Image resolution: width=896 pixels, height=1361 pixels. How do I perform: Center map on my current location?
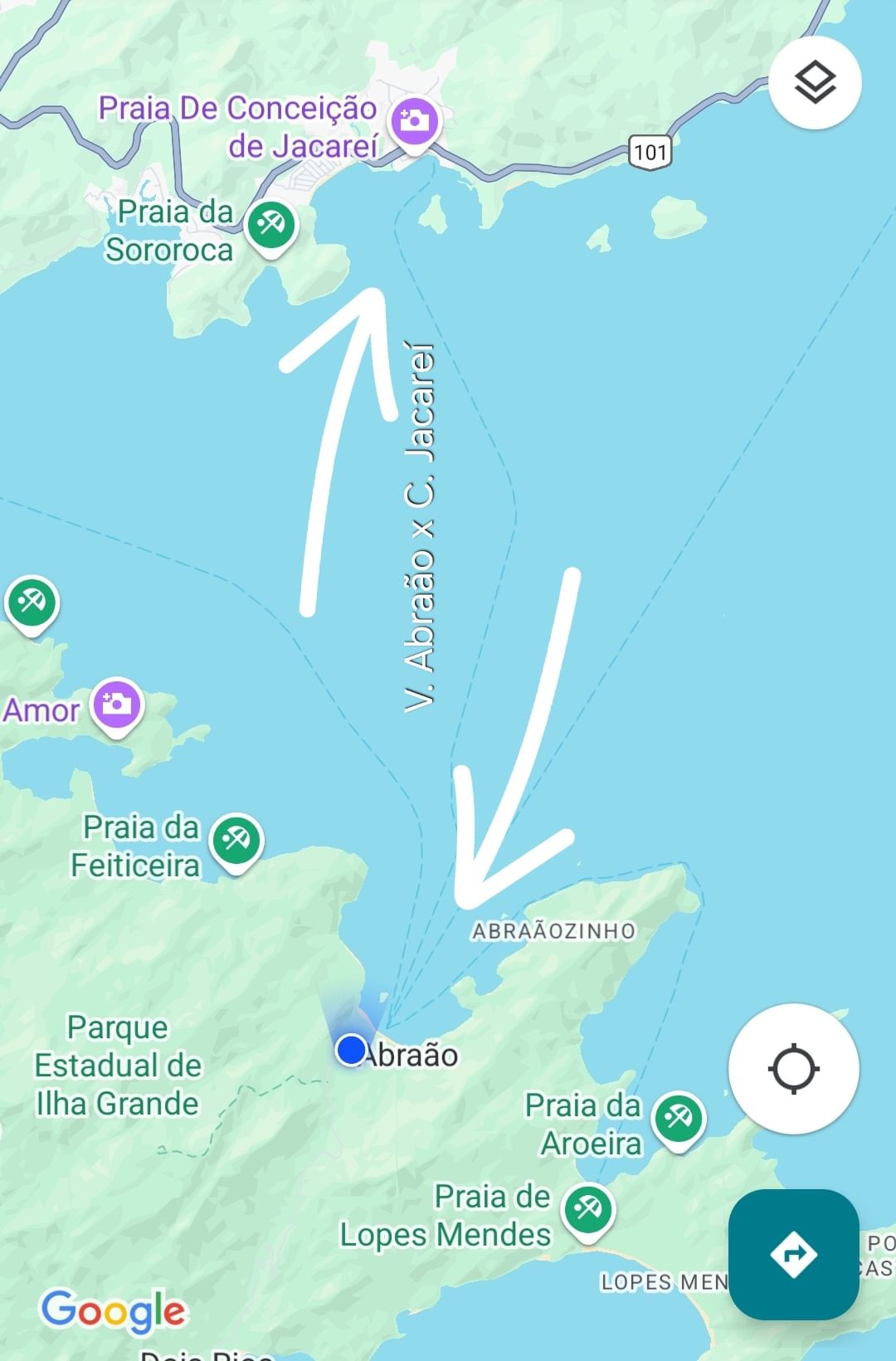pos(793,1068)
